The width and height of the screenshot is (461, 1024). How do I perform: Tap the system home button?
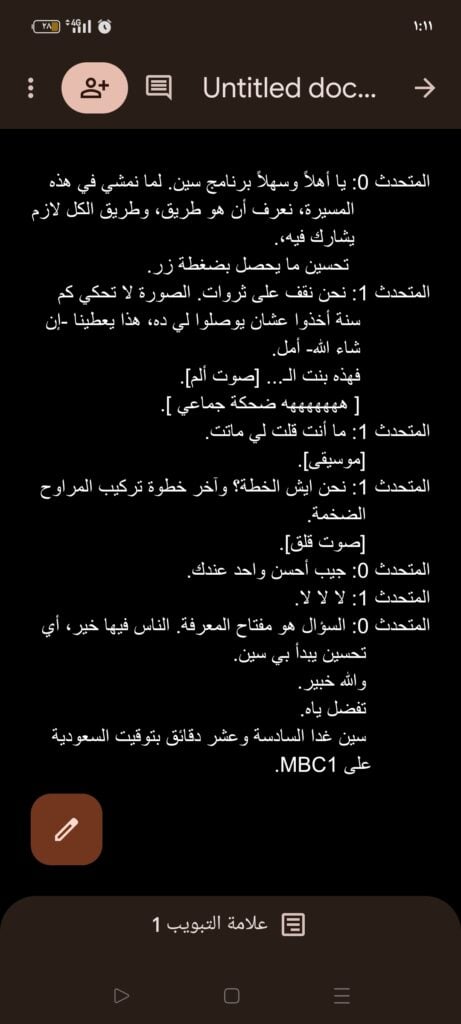(x=231, y=995)
